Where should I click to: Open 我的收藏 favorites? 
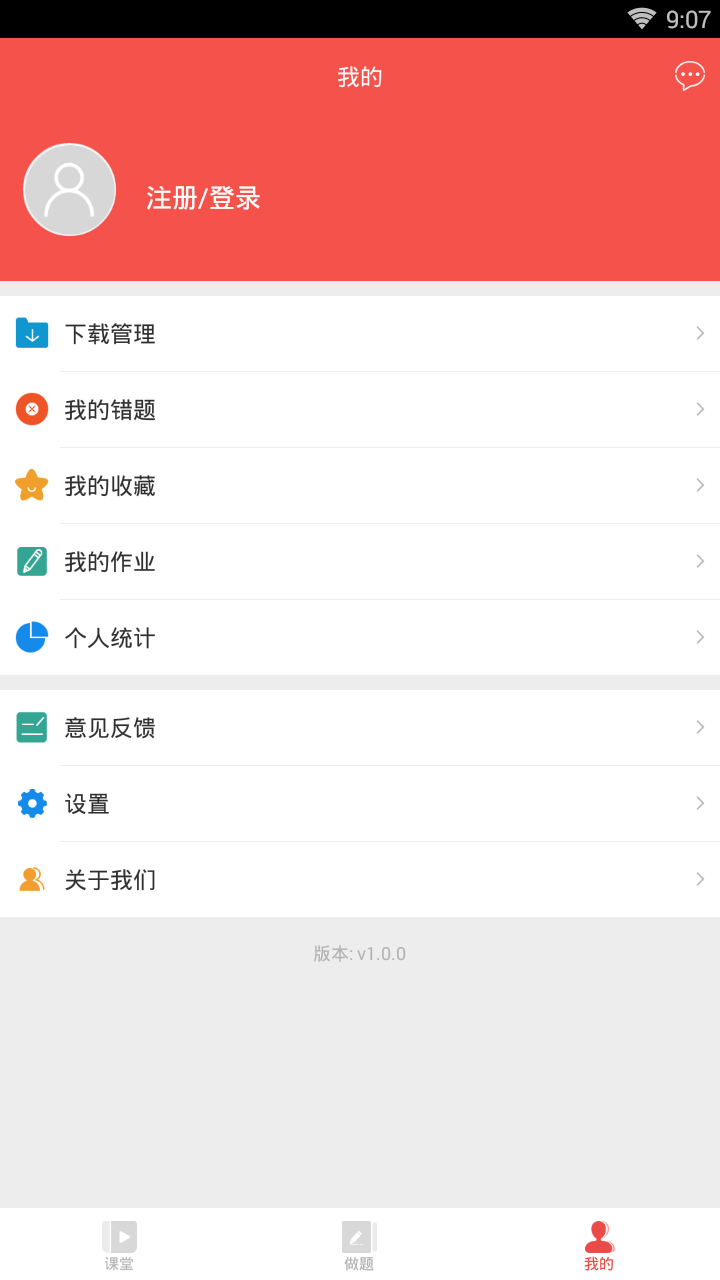tap(360, 486)
